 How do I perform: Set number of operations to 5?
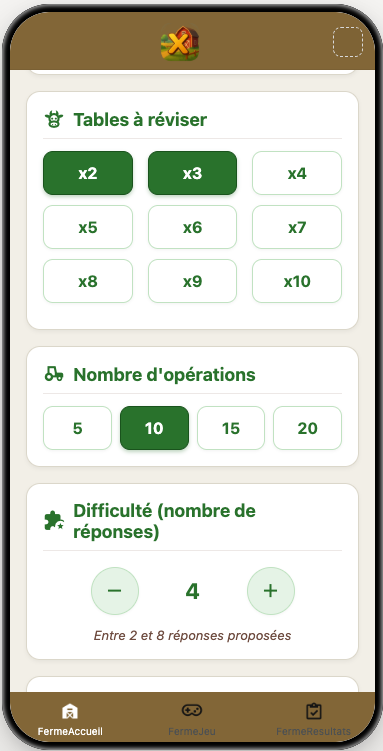pyautogui.click(x=78, y=428)
